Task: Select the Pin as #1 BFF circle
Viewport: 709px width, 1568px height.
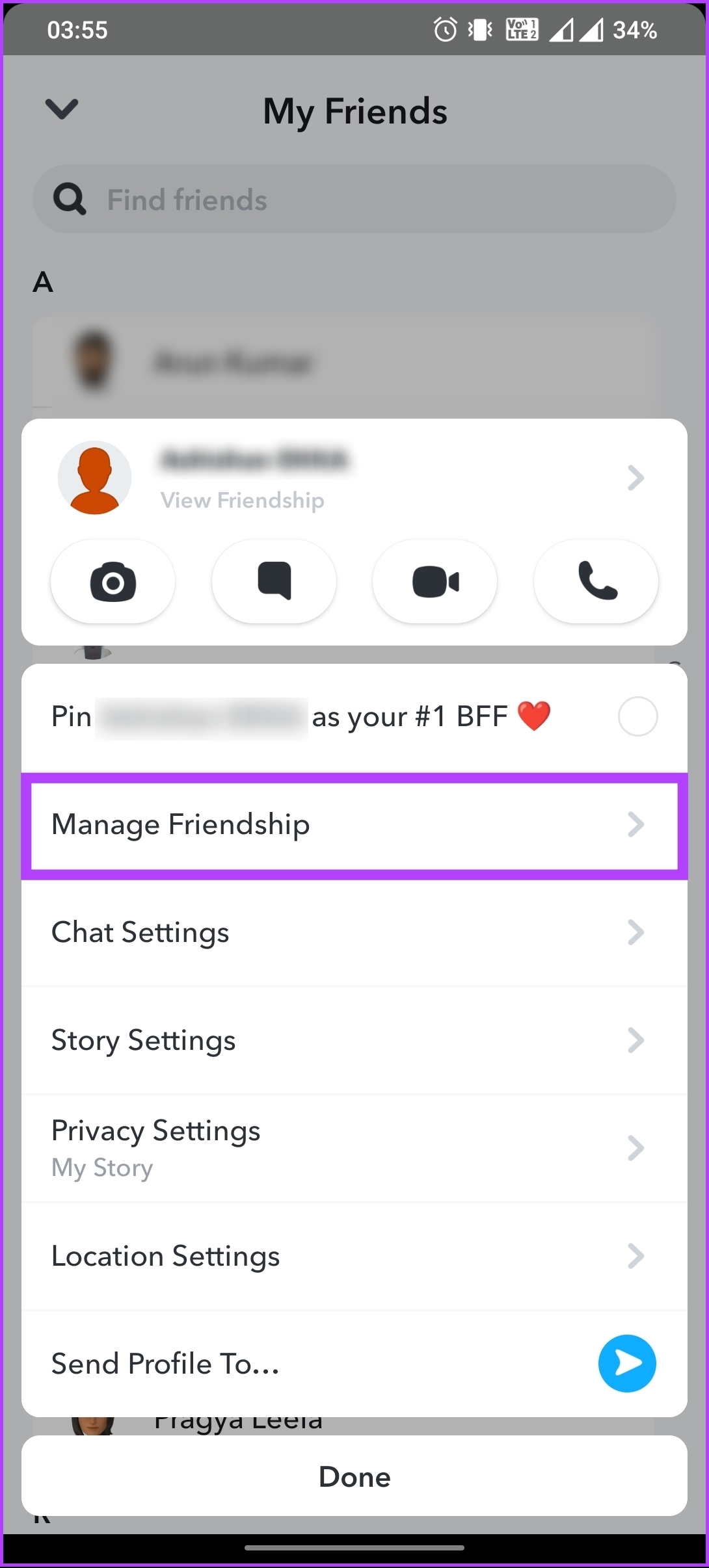Action: [637, 716]
